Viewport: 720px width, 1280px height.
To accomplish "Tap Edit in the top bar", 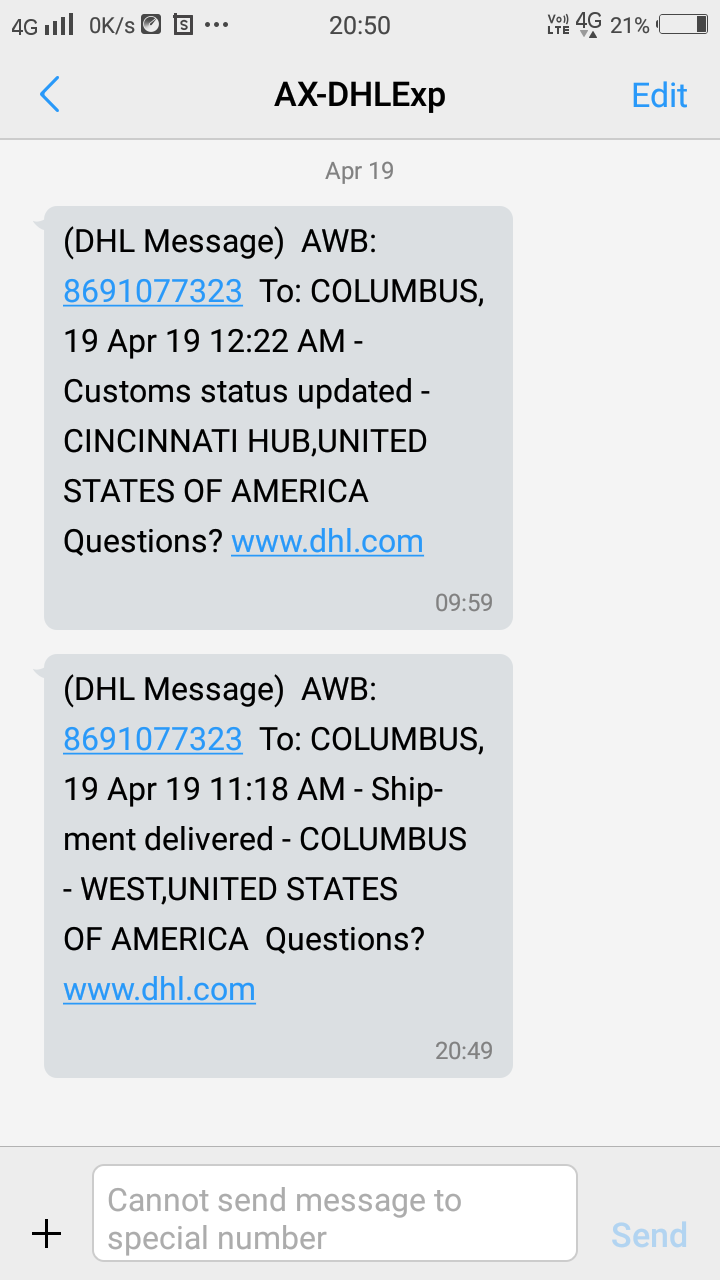I will 659,95.
